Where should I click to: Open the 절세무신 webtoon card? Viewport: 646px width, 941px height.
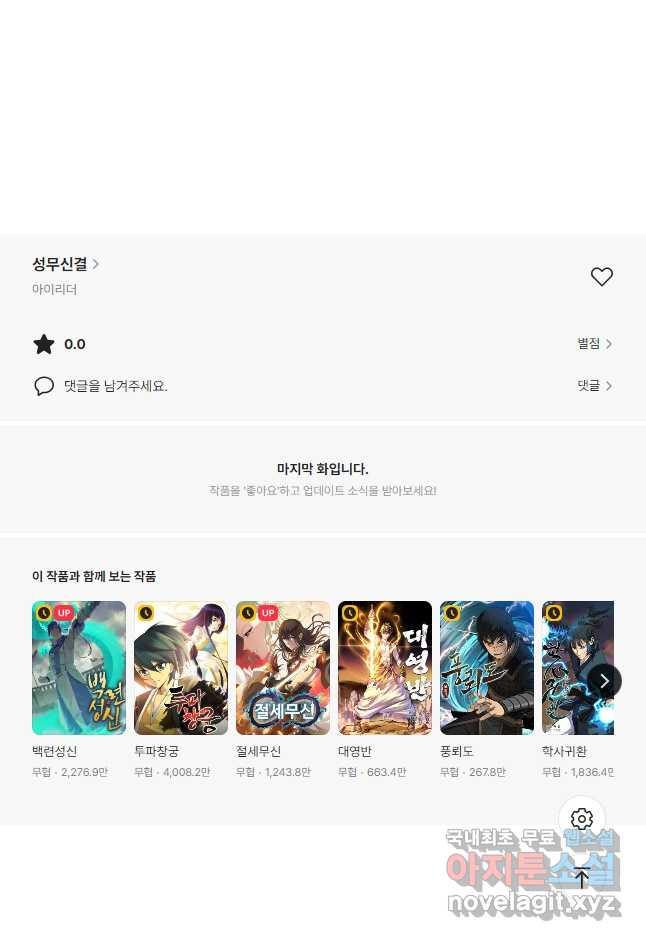pyautogui.click(x=283, y=668)
